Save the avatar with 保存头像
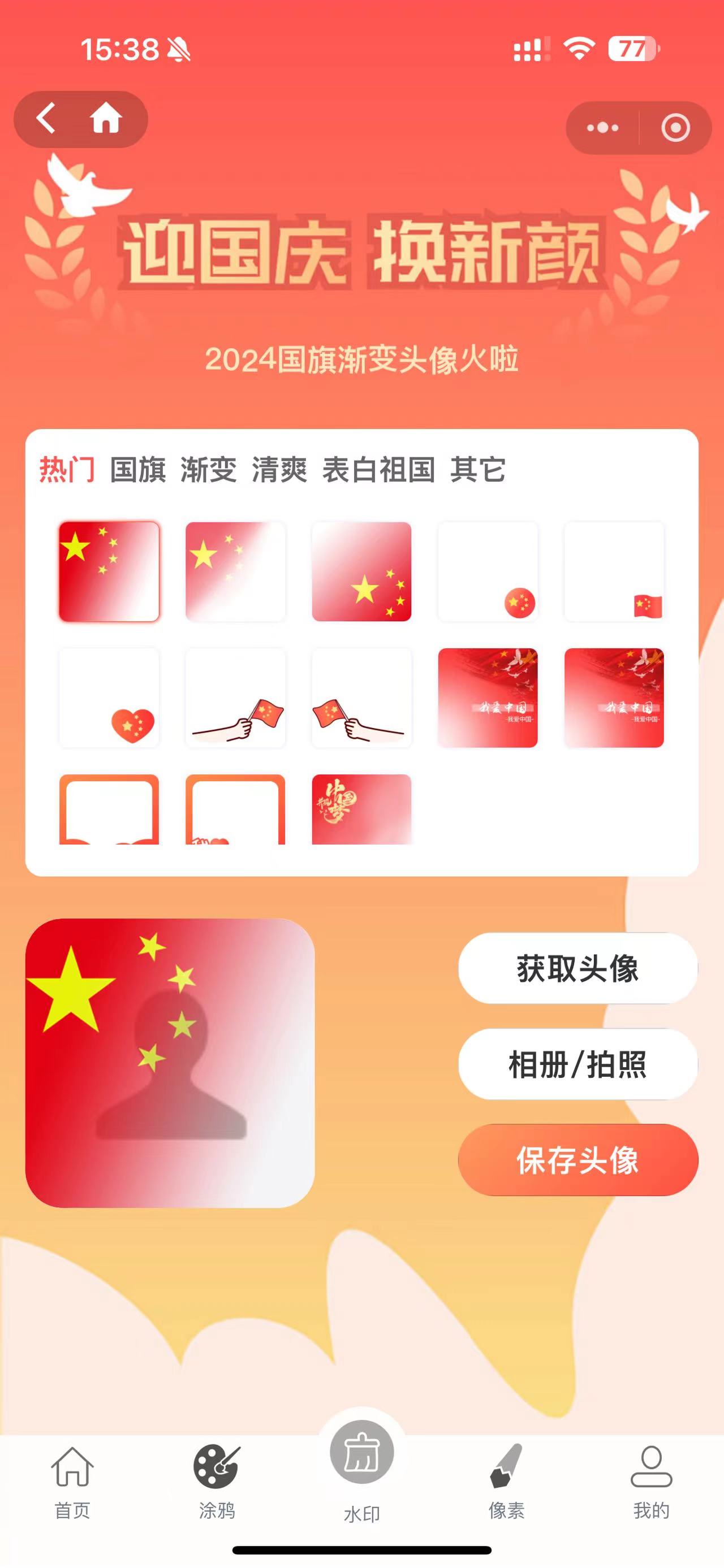 pos(578,1159)
